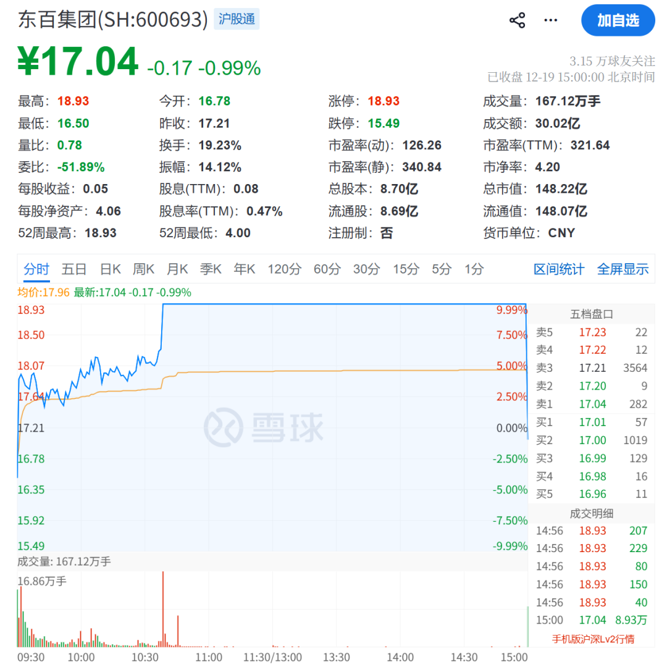Select the 分时 chart tab

[36, 268]
